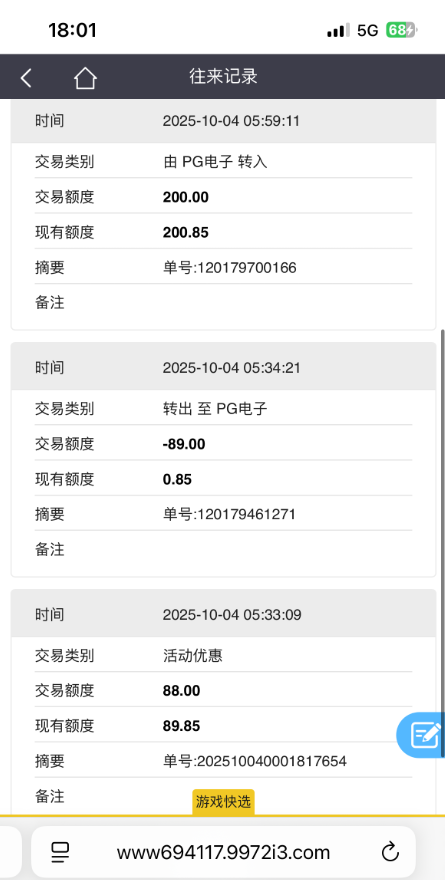Screen dimensions: 445x880
Task: Open the 游戏快选 quick game tab
Action: coord(223,802)
